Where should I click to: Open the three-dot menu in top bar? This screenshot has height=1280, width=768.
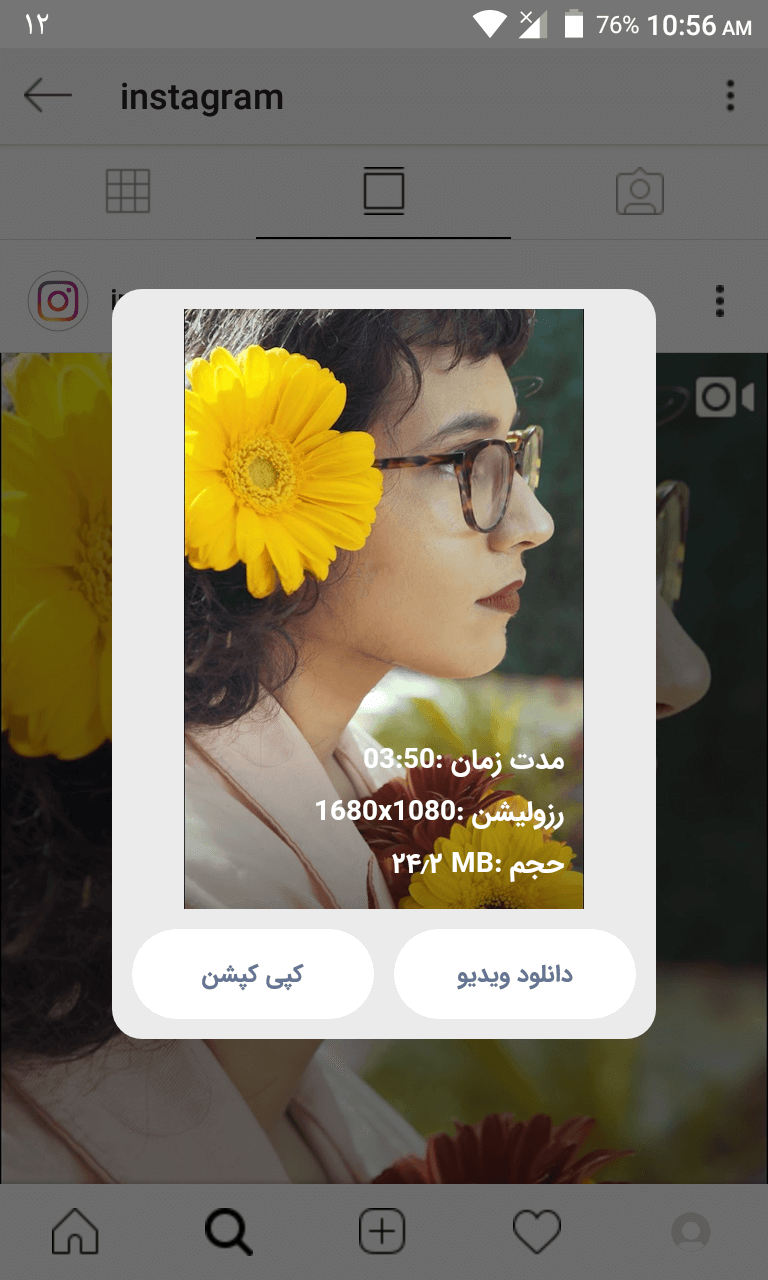tap(730, 96)
